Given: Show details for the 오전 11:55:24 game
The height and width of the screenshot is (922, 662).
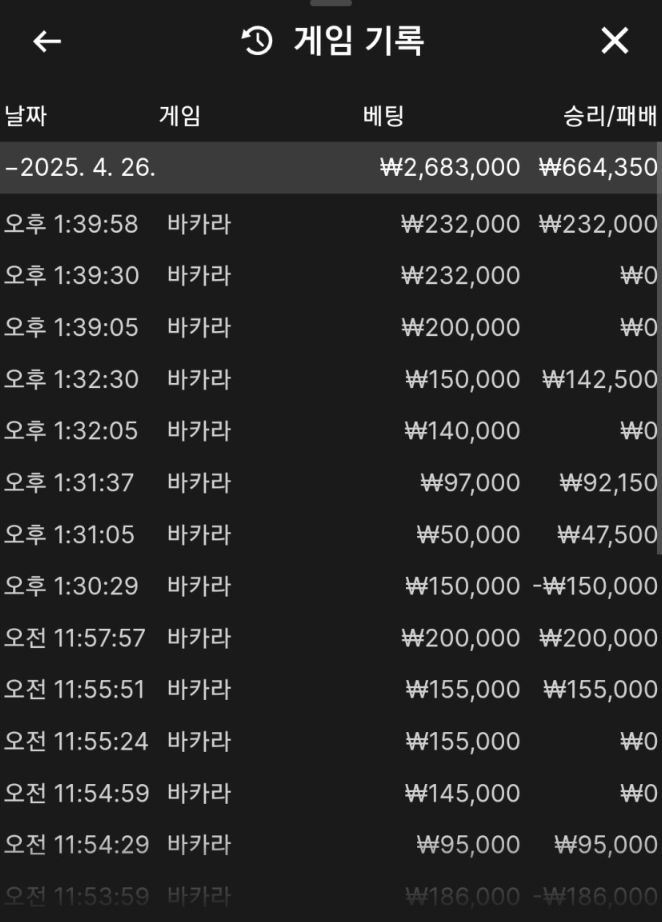Looking at the screenshot, I should tap(330, 742).
